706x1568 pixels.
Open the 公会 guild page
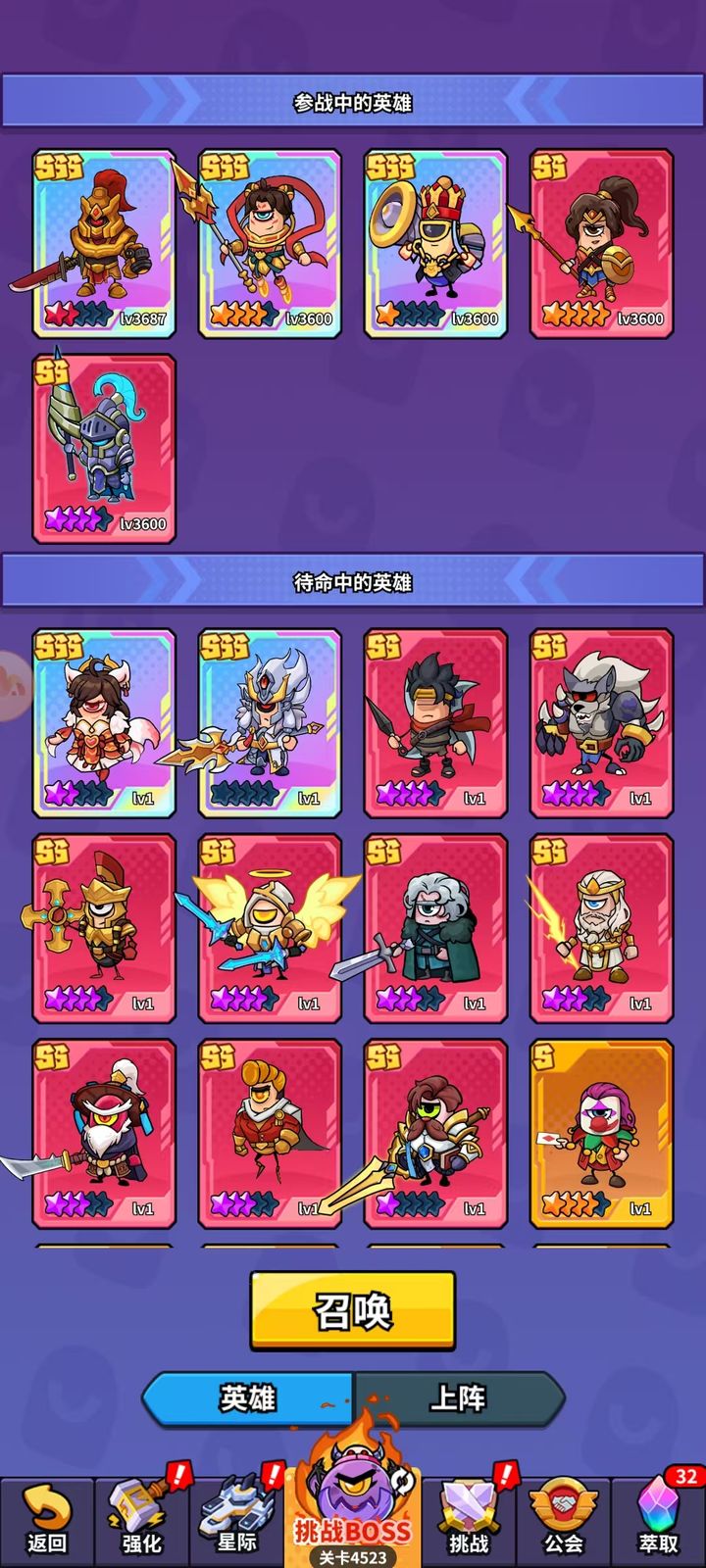tap(564, 1522)
